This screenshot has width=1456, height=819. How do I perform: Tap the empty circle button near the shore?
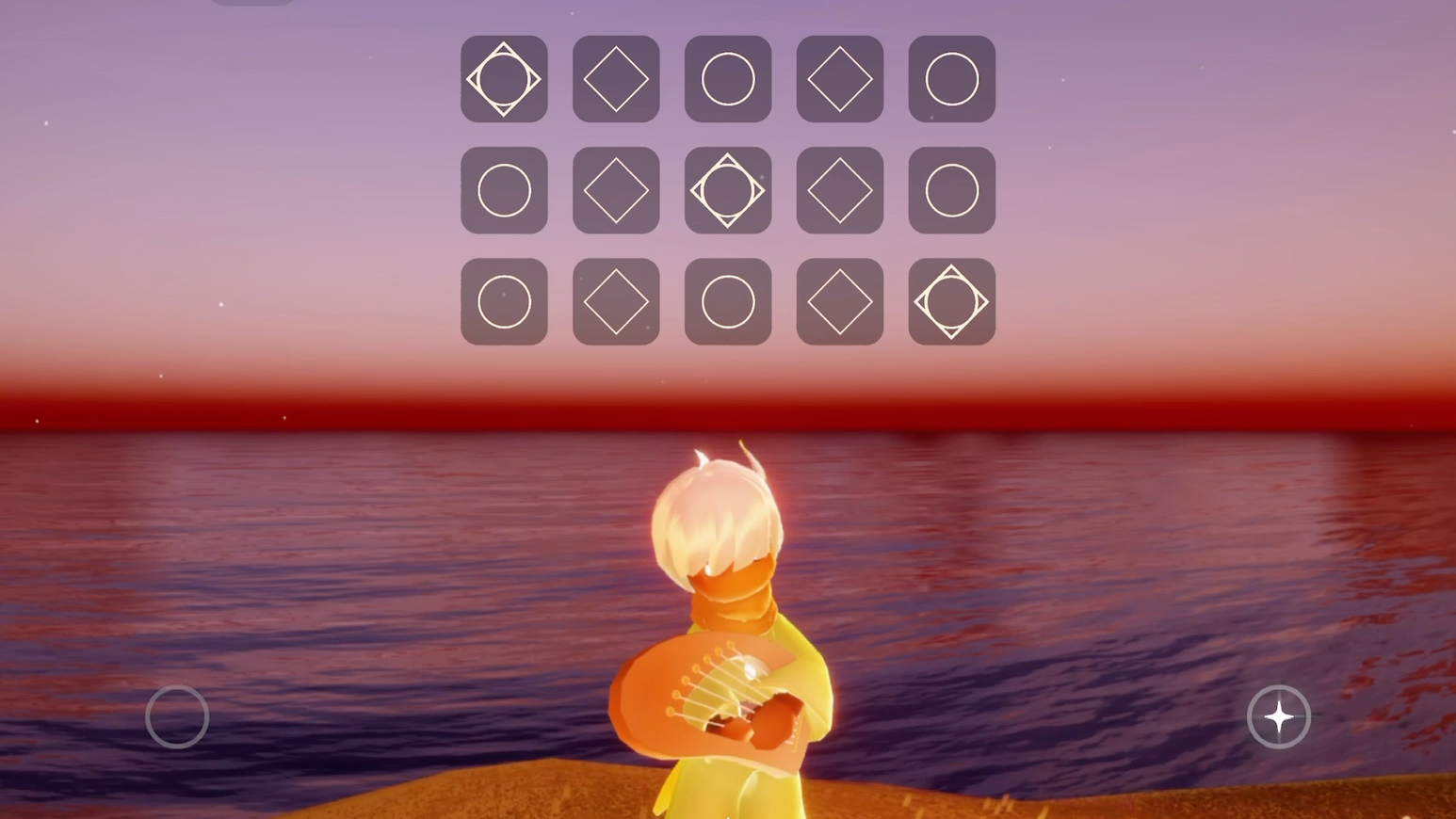177,717
